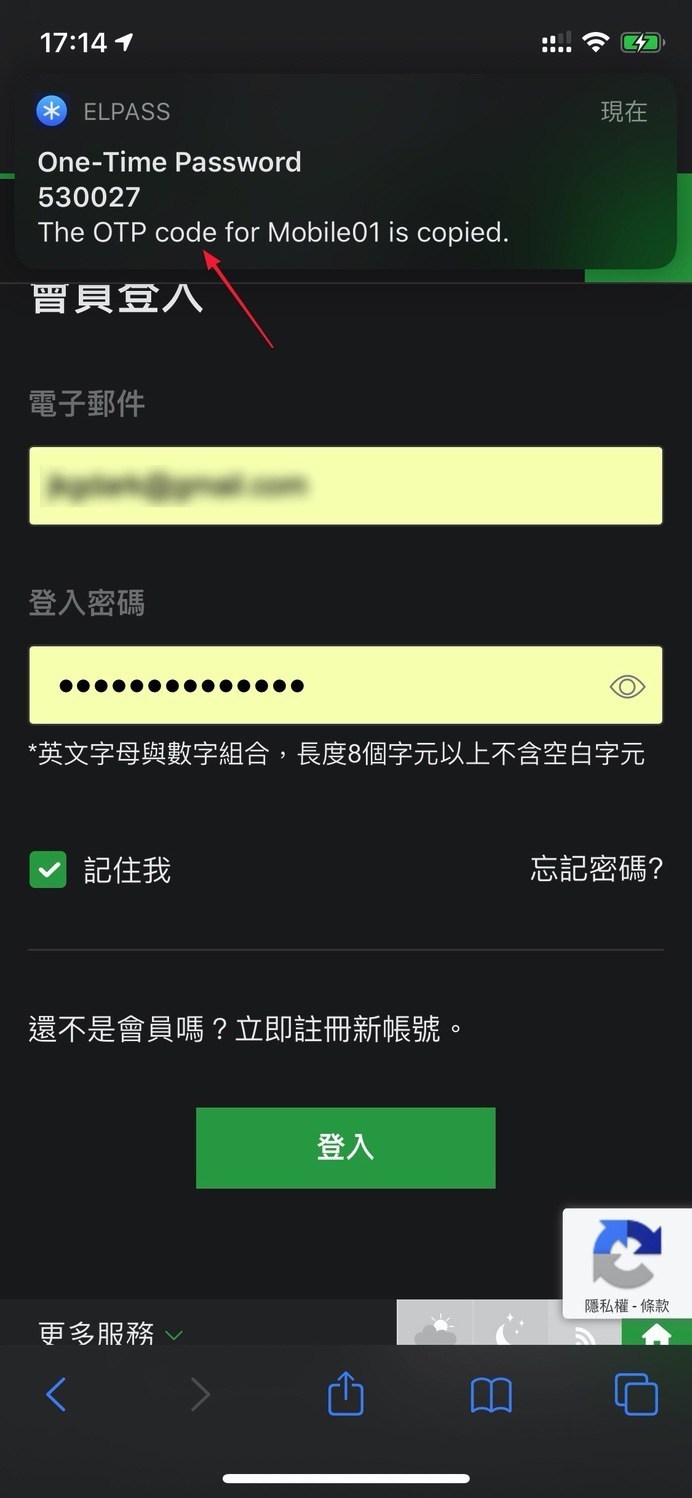Tap the green 登入 button
This screenshot has width=692, height=1498.
point(345,1147)
